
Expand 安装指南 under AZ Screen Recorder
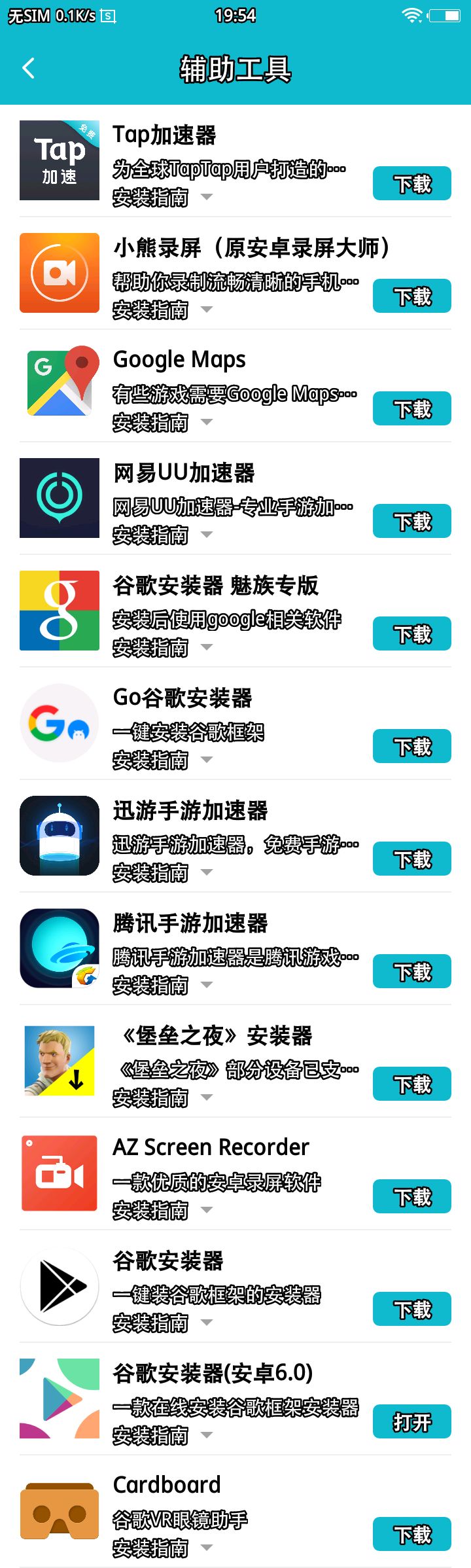[x=163, y=1210]
